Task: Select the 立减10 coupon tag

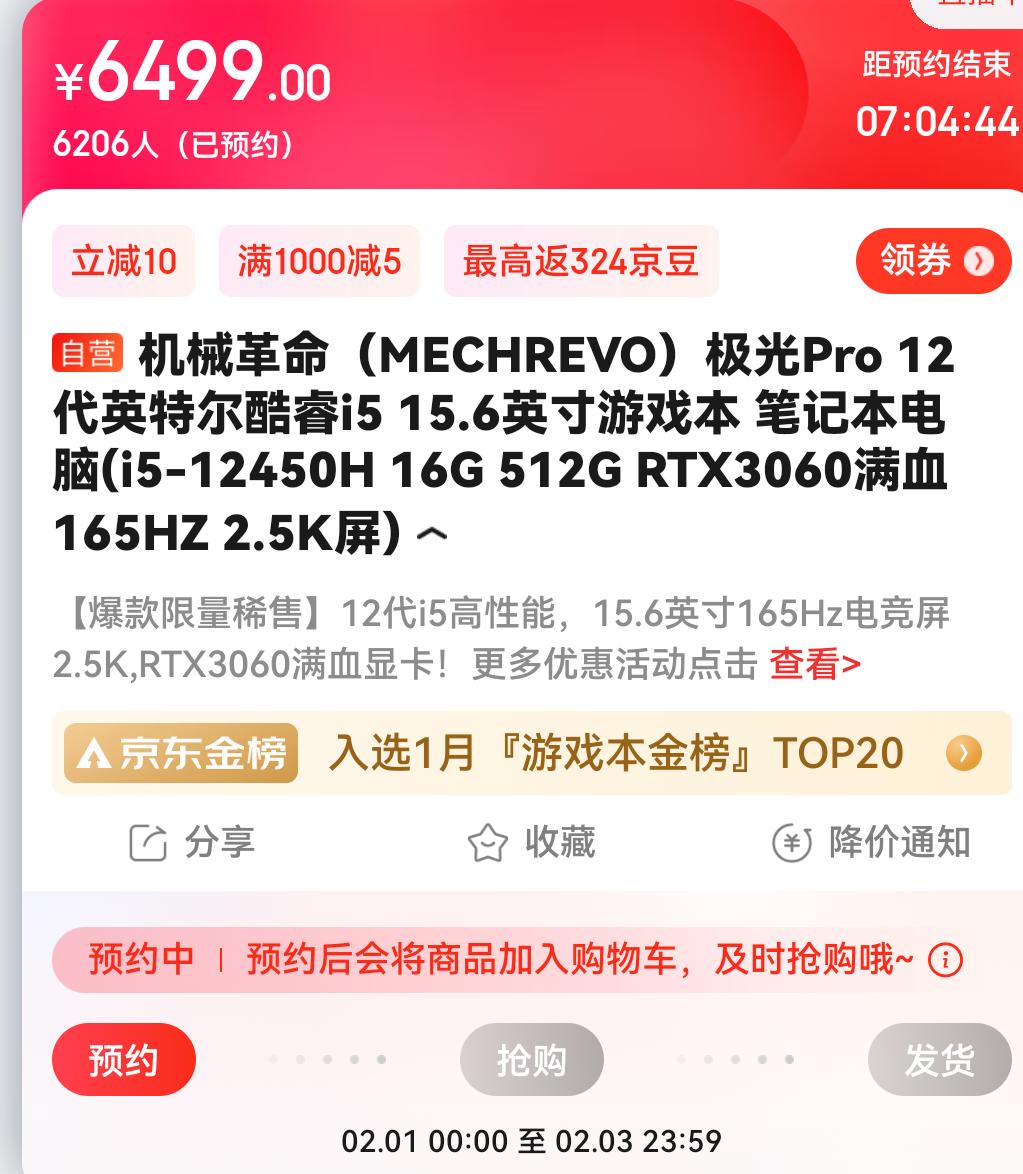Action: tap(123, 261)
